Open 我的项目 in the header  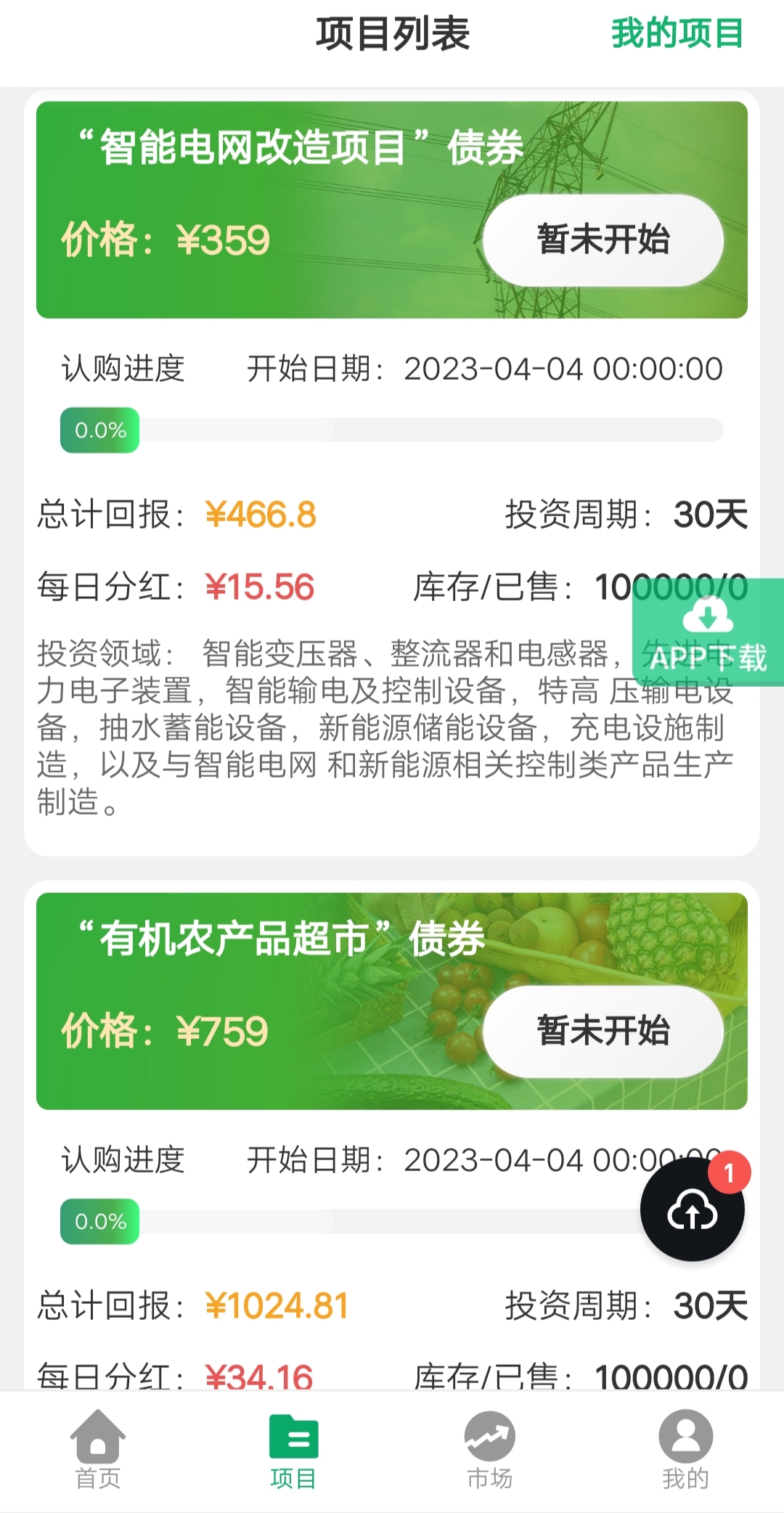677,34
